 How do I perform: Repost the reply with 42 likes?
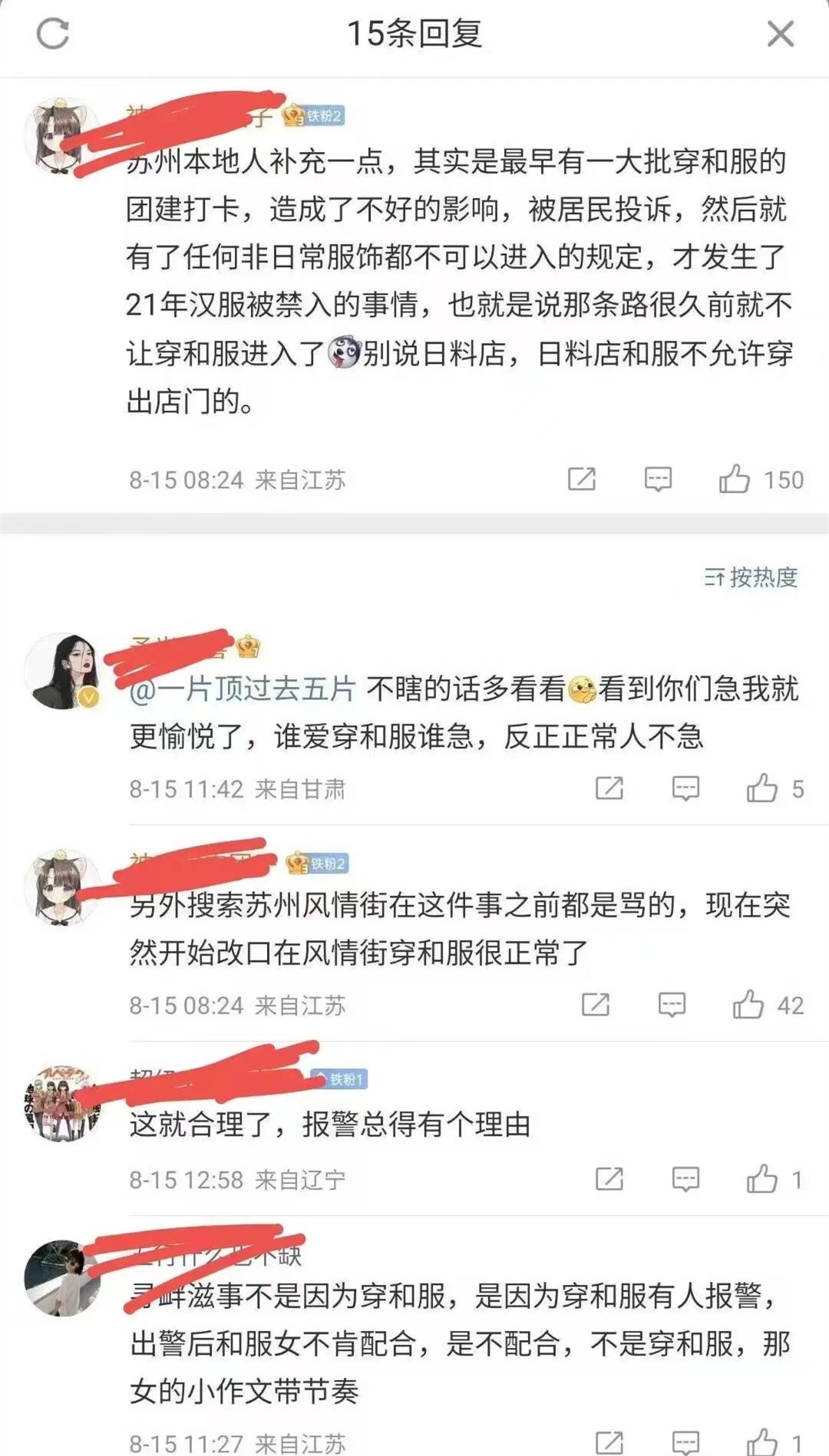tap(596, 1005)
